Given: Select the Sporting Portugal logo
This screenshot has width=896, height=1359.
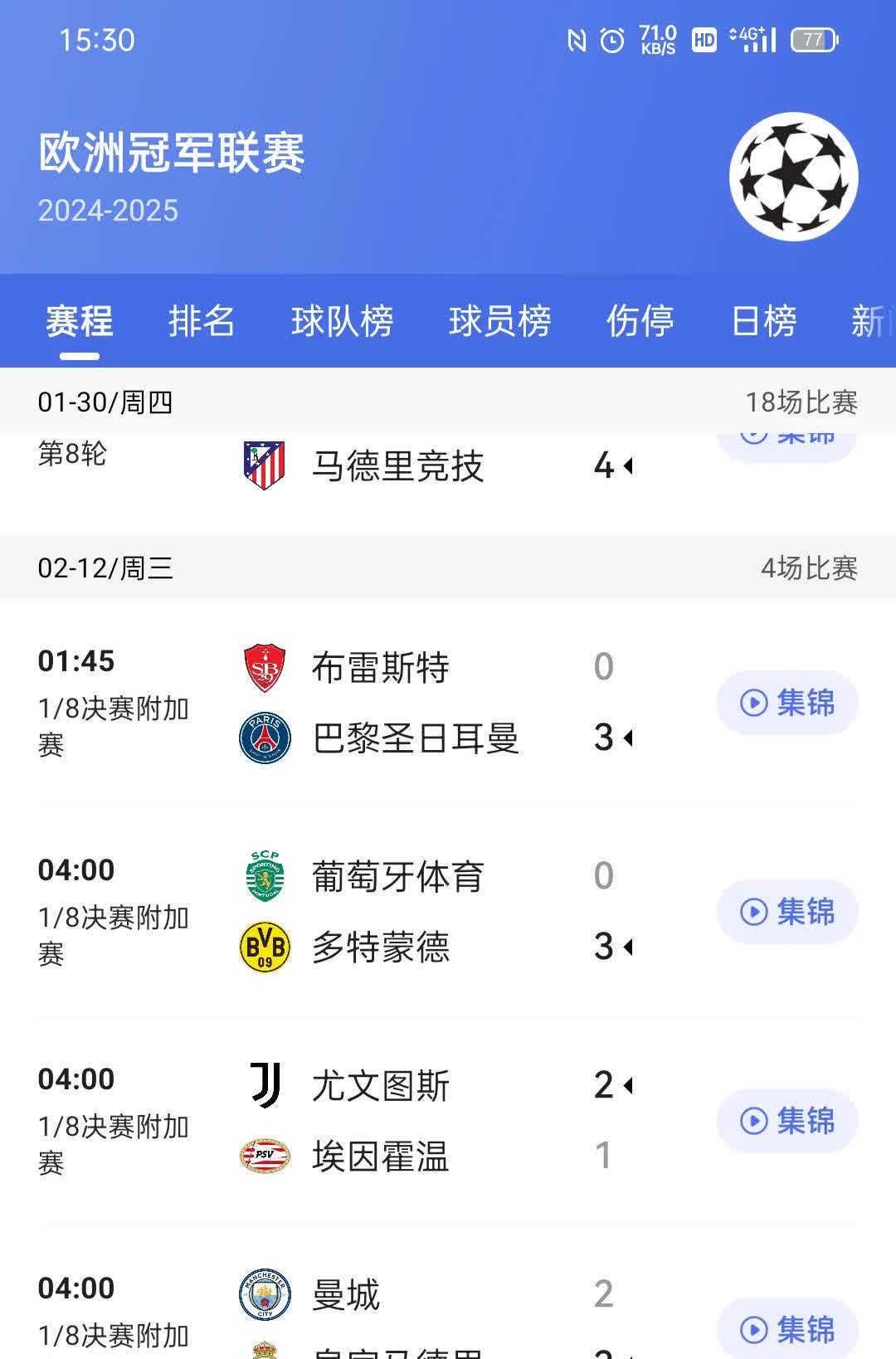Looking at the screenshot, I should pyautogui.click(x=264, y=875).
